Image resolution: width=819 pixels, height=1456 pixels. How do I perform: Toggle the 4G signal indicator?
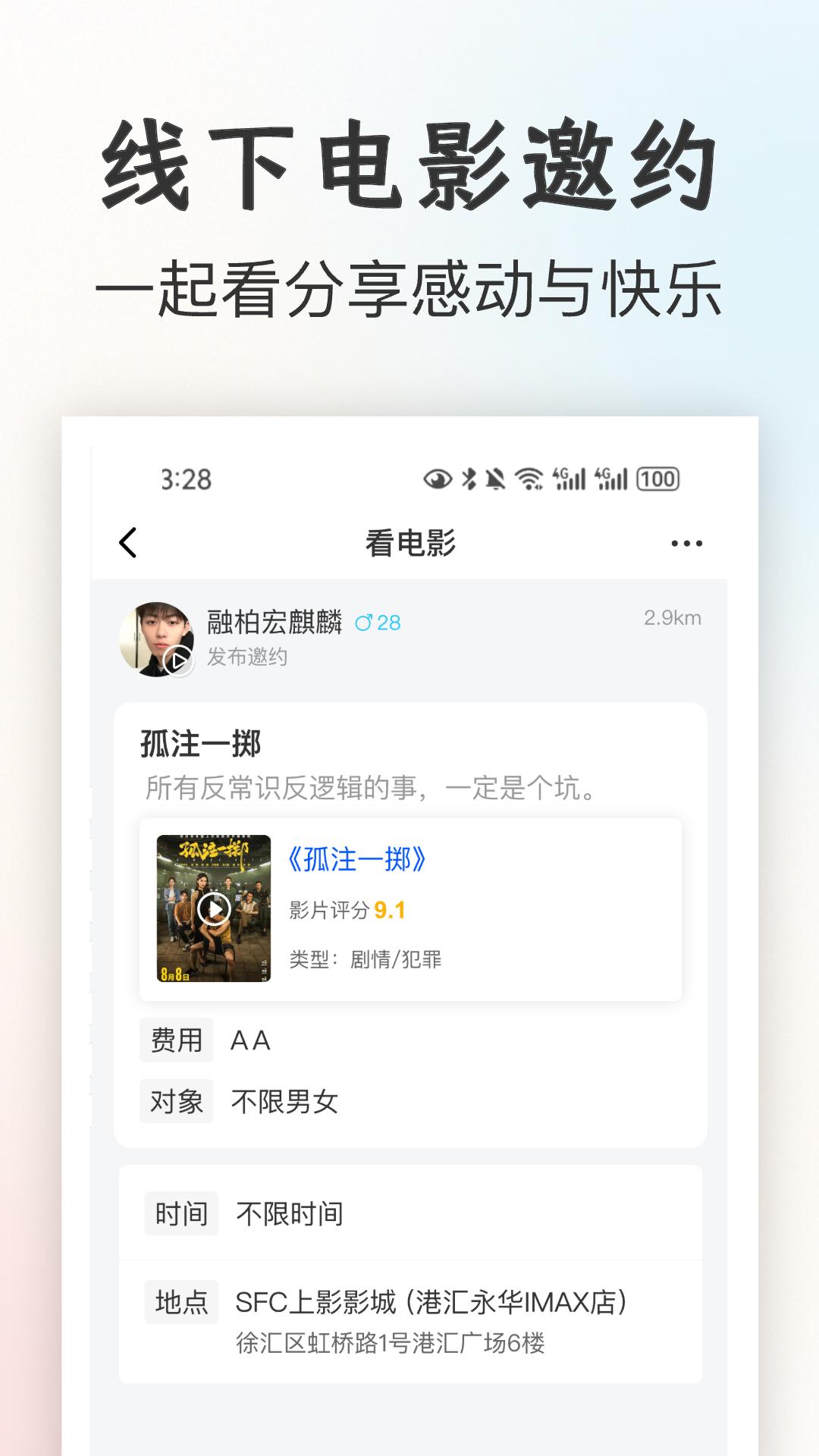[x=571, y=478]
